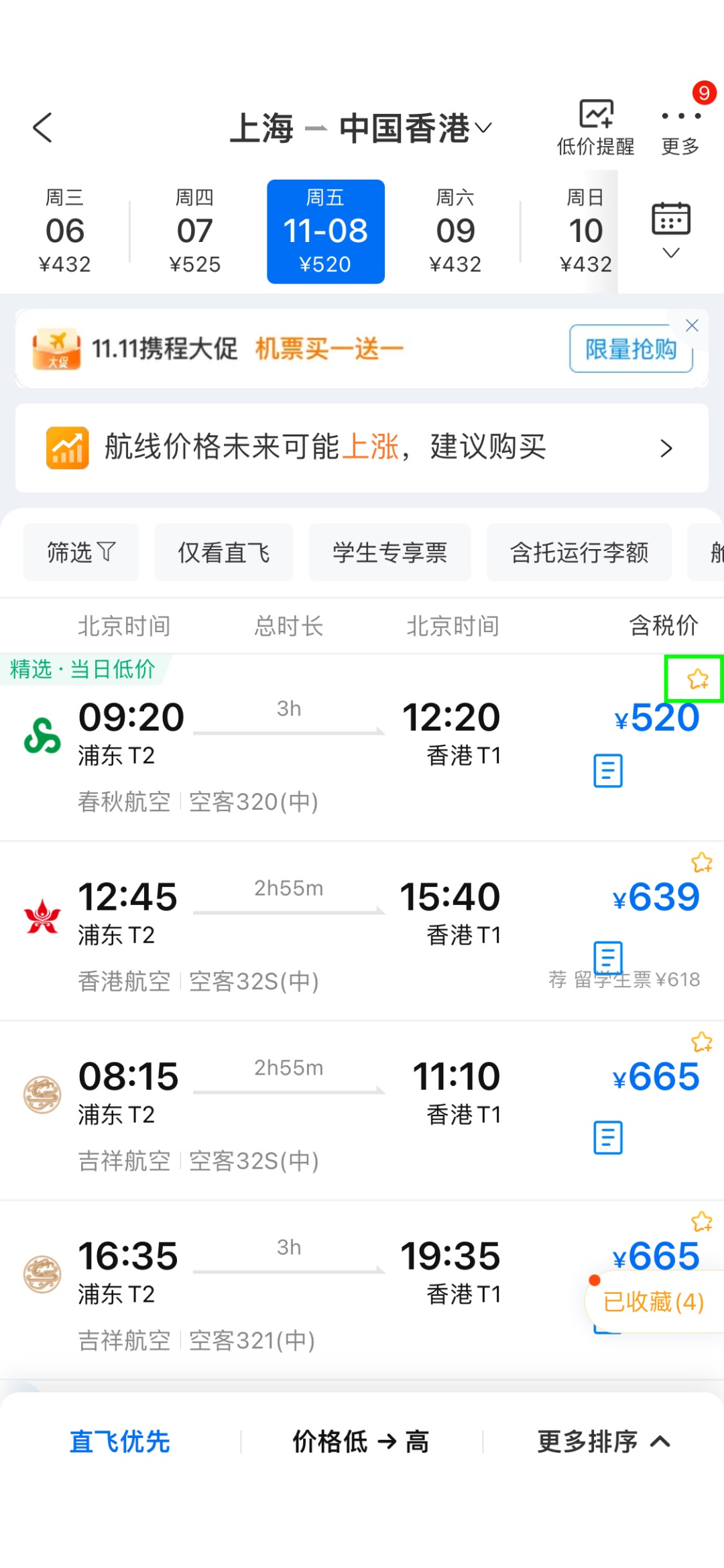
Task: Open the price trend suggestion 建议购买
Action: pyautogui.click(x=362, y=448)
